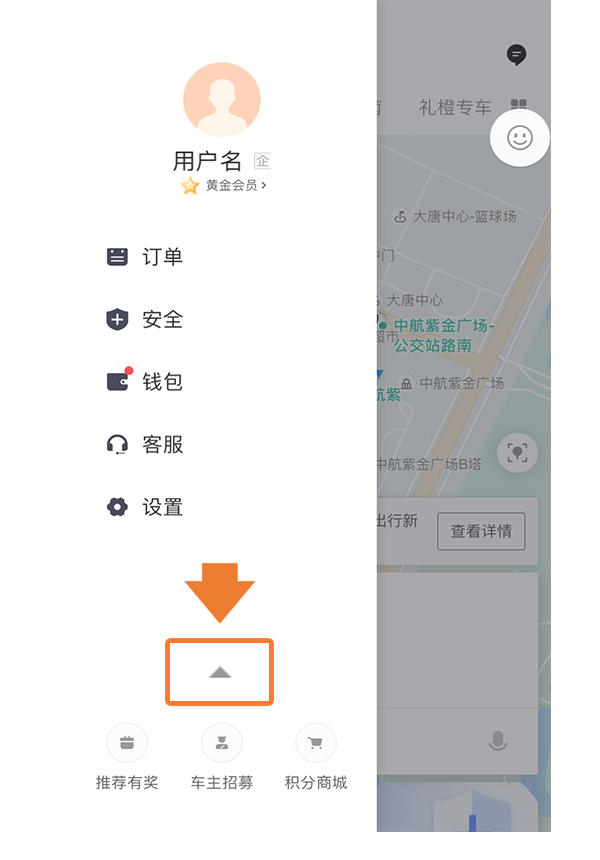Open the 订单 orders menu

click(x=146, y=257)
